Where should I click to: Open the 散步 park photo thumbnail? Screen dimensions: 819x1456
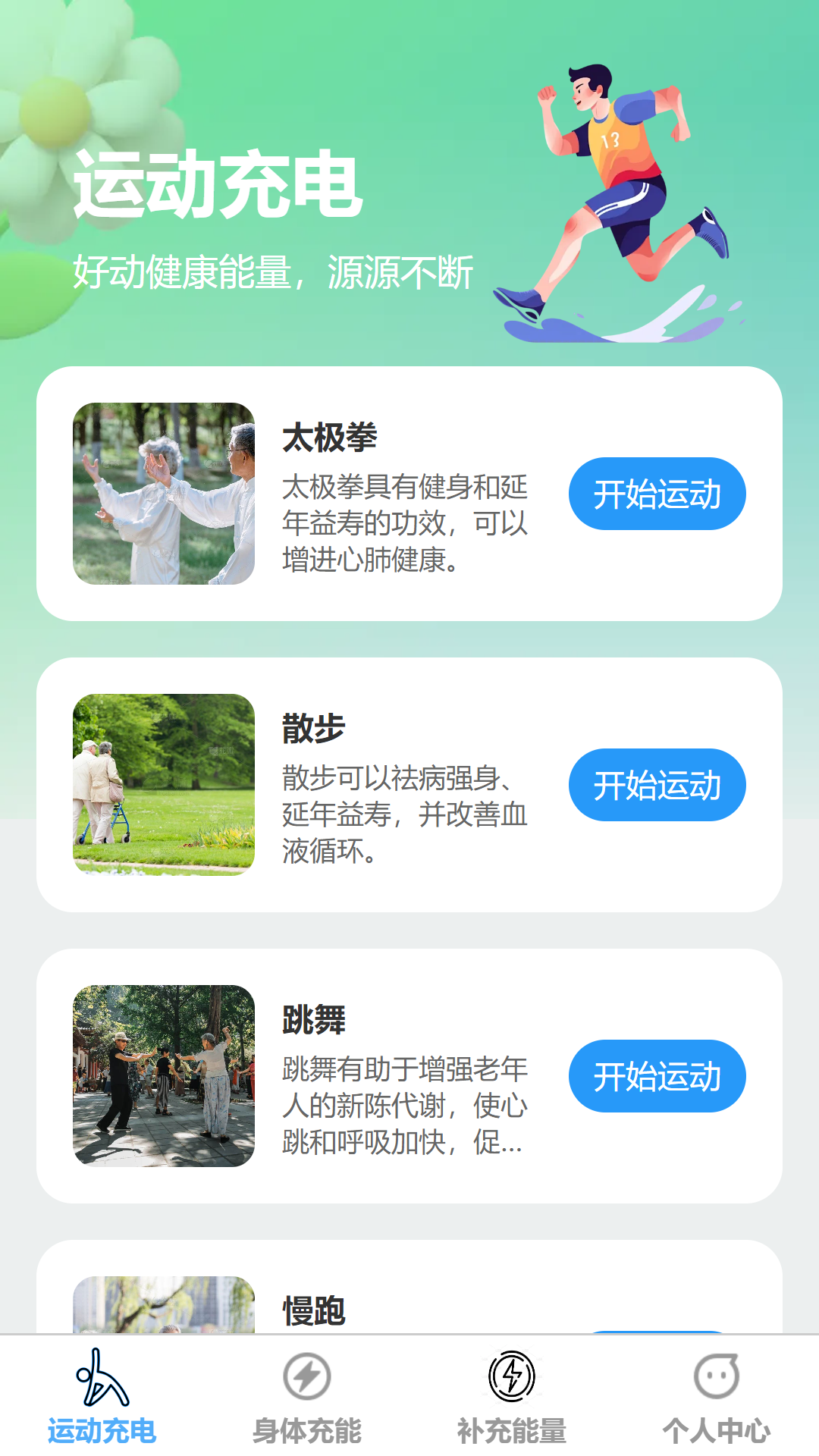pyautogui.click(x=164, y=785)
